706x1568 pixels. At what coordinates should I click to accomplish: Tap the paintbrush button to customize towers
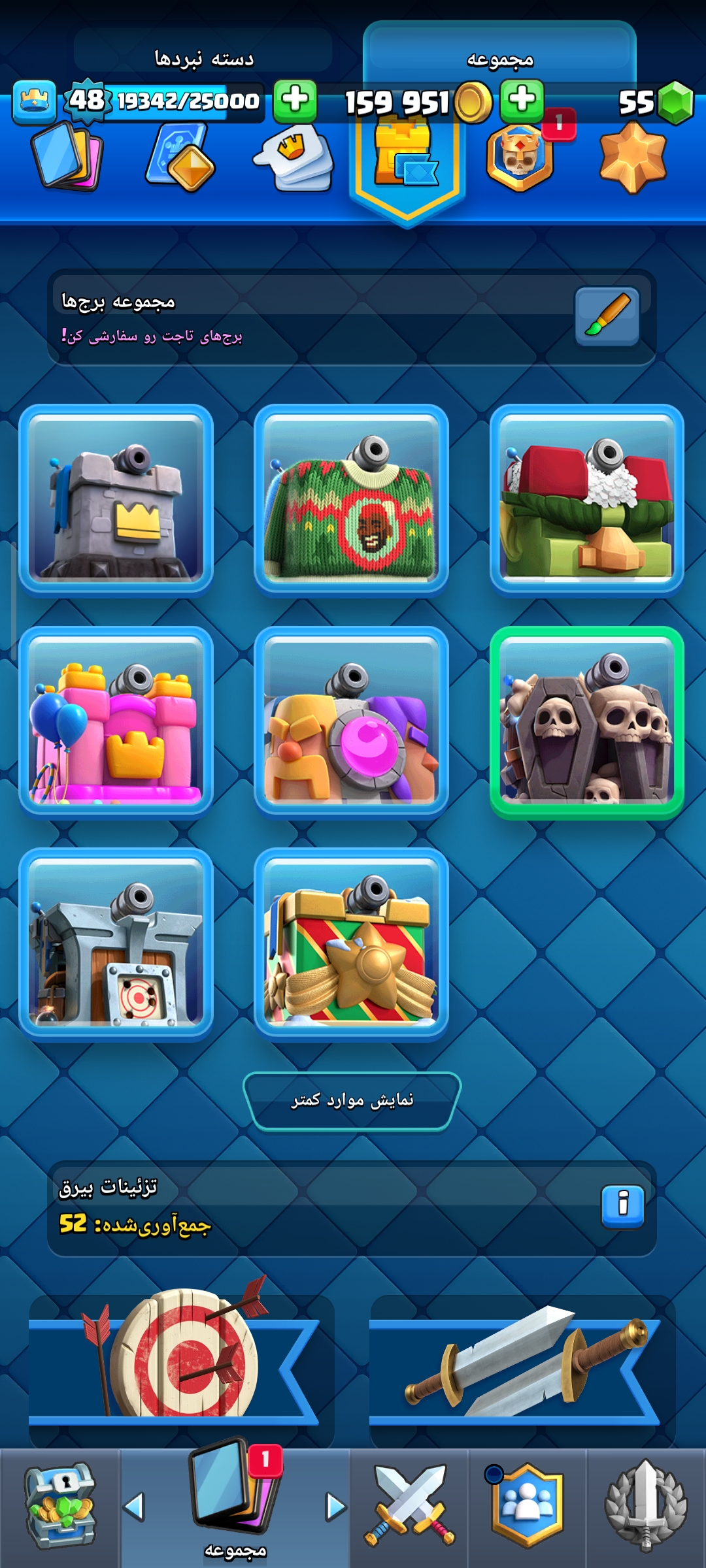[607, 317]
